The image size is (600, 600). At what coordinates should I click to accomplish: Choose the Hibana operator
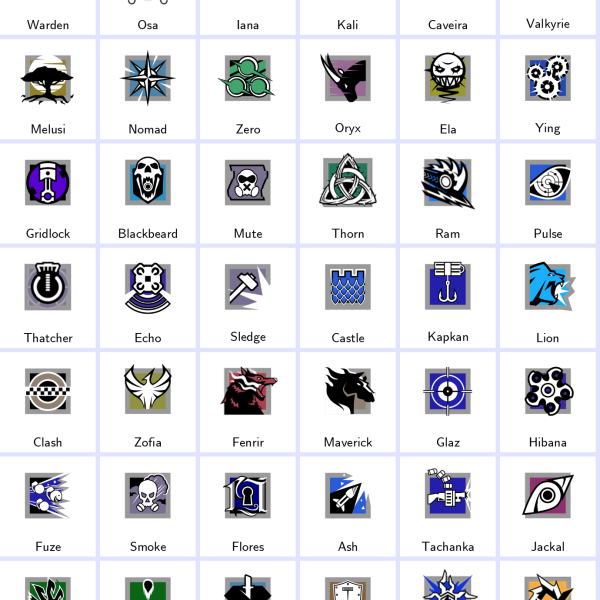point(548,401)
